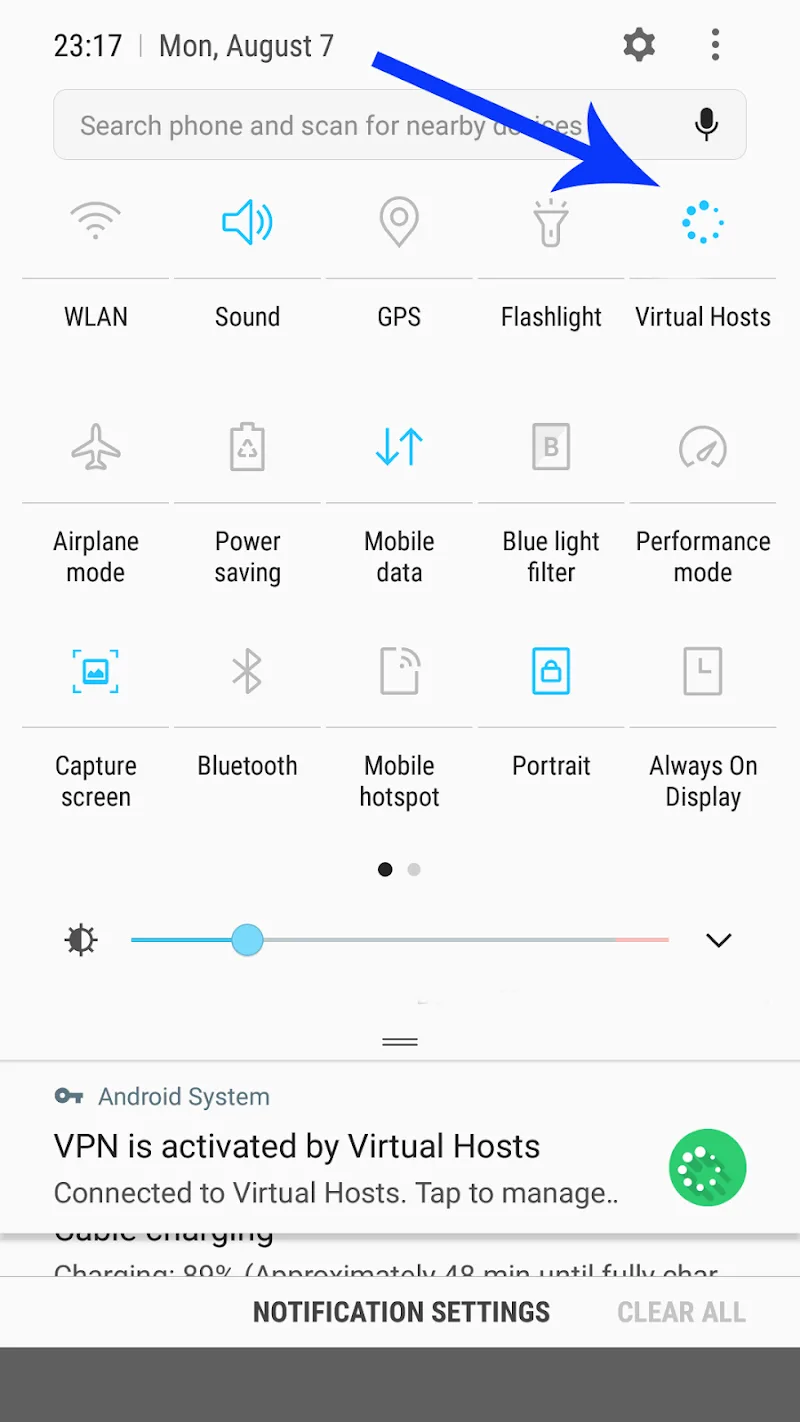
Task: Open the Virtual Hosts VPN notification
Action: [340, 1167]
